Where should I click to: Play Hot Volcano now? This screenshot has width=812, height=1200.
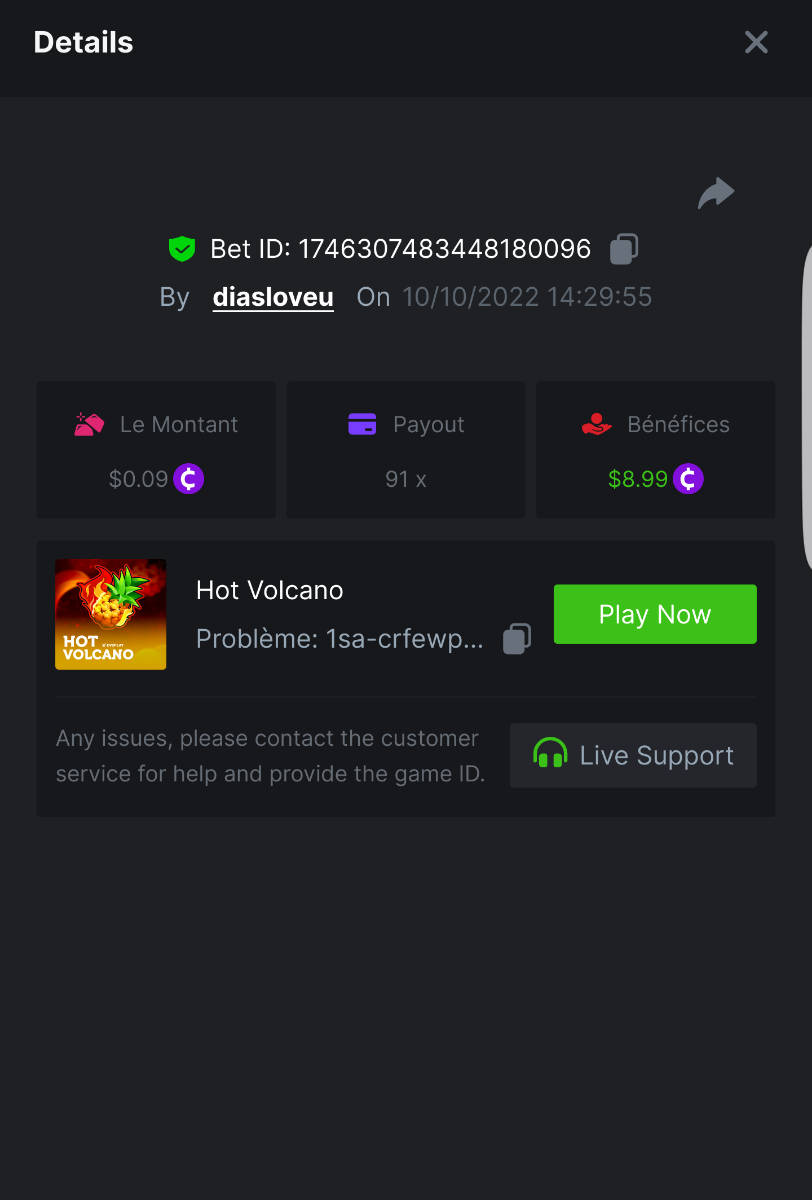tap(655, 614)
